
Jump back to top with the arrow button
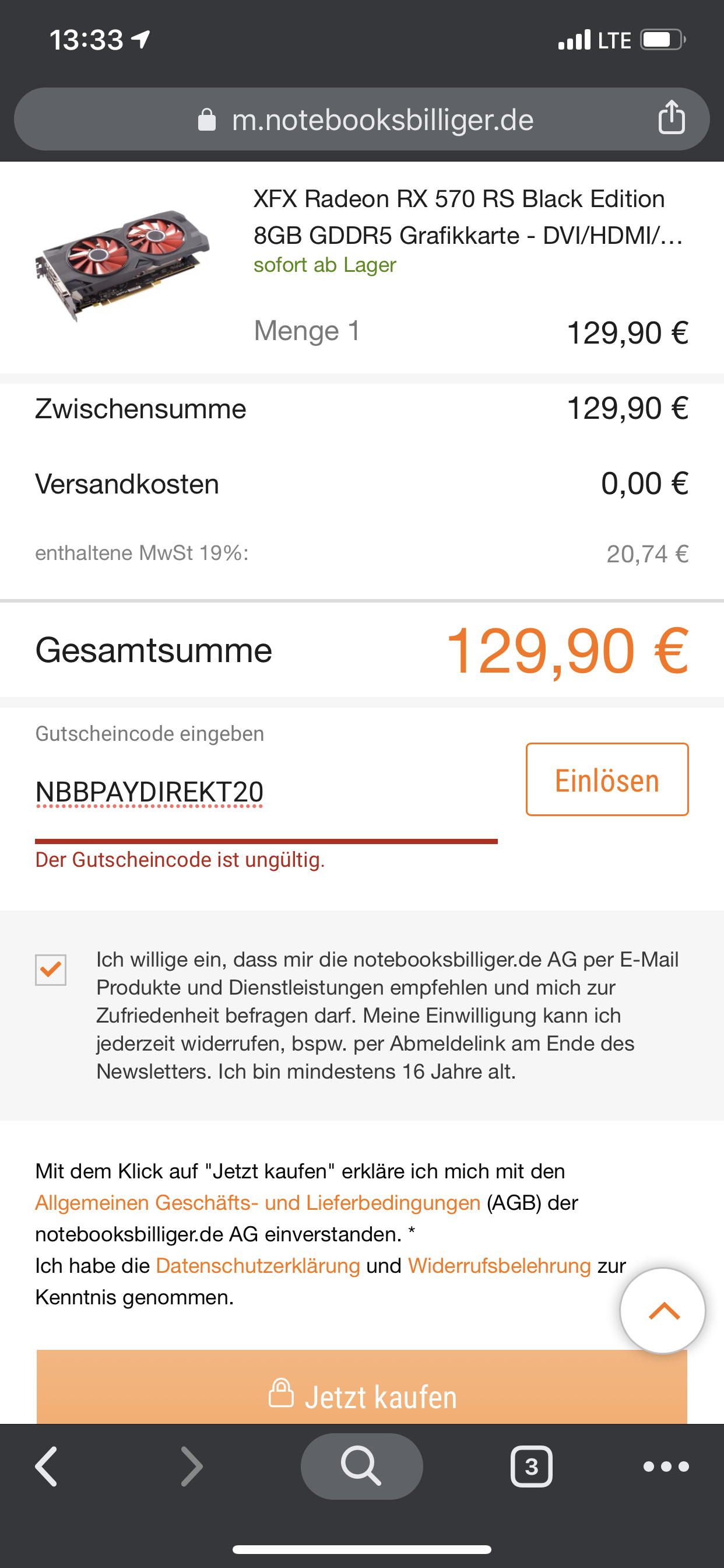click(663, 1311)
